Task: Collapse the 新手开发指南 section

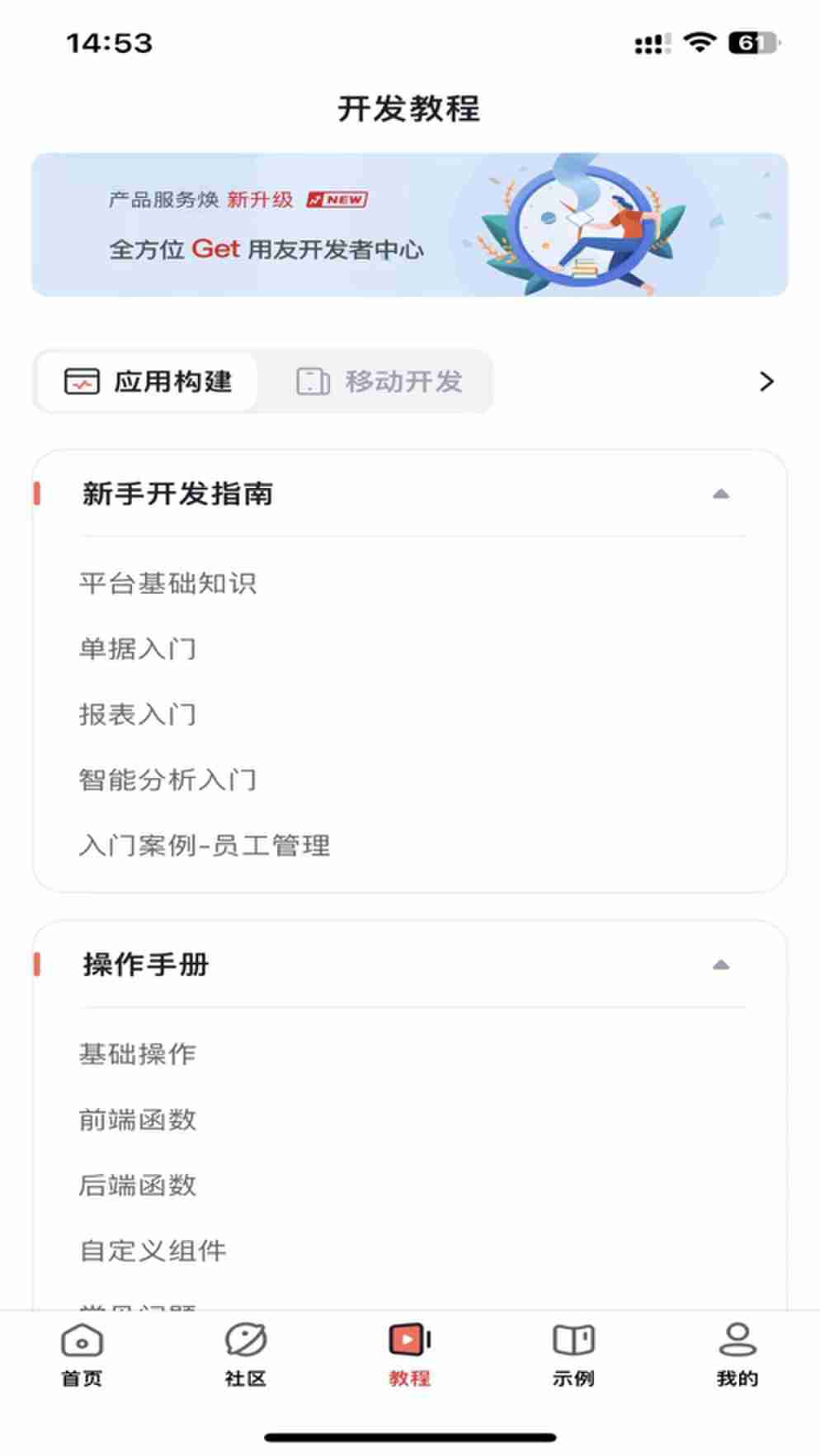Action: point(720,494)
